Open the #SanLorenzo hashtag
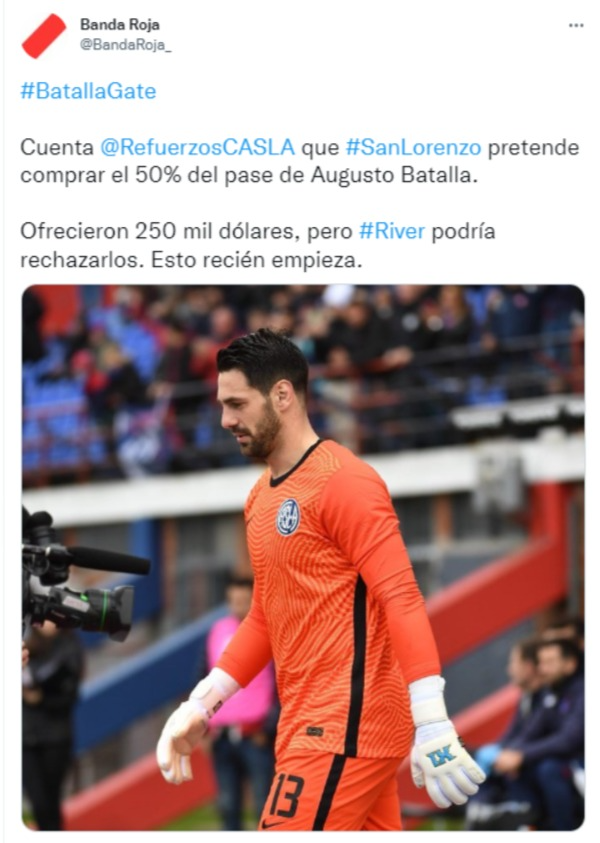 (413, 148)
